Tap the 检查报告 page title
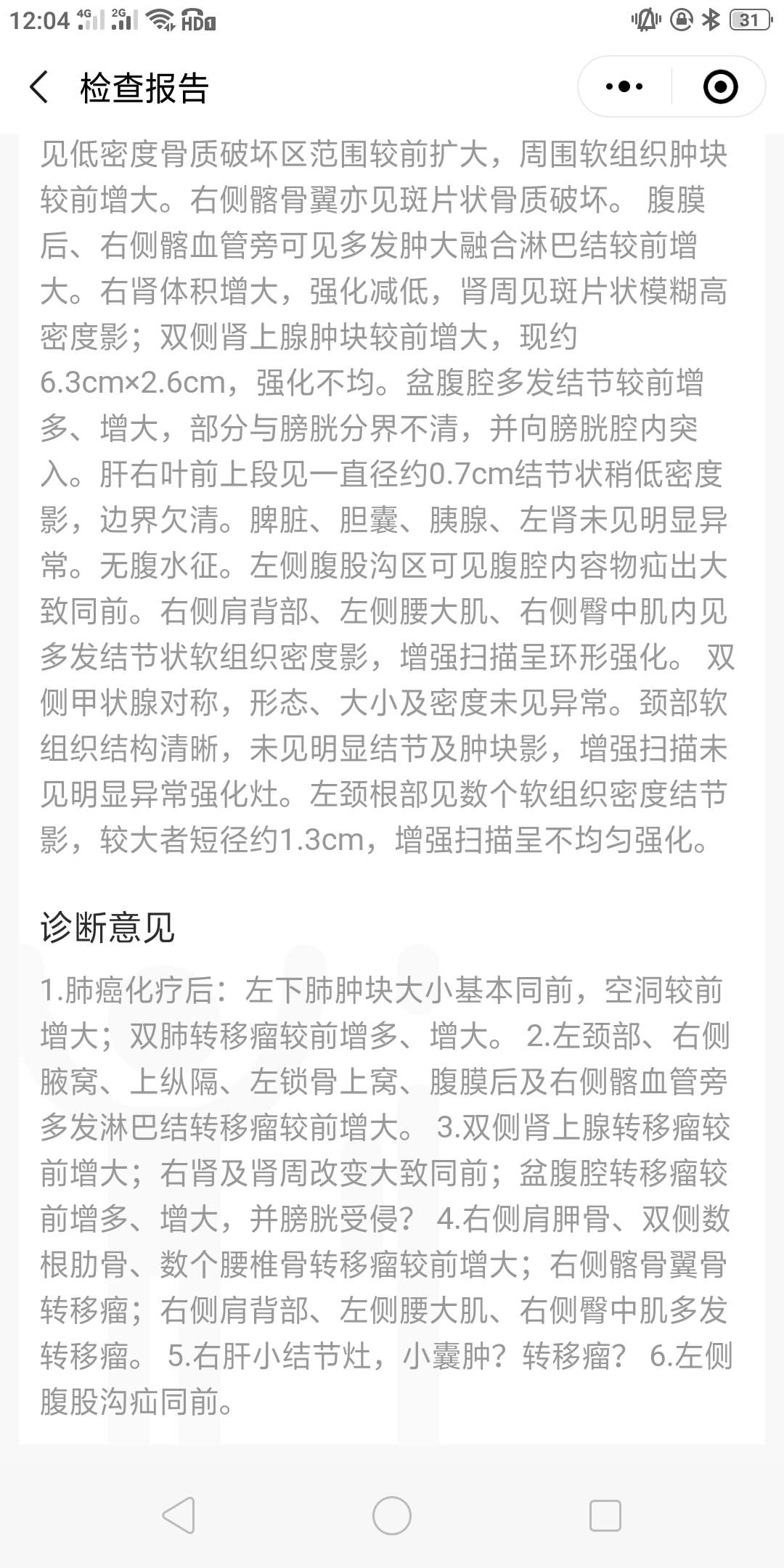This screenshot has height=1568, width=784. click(142, 86)
